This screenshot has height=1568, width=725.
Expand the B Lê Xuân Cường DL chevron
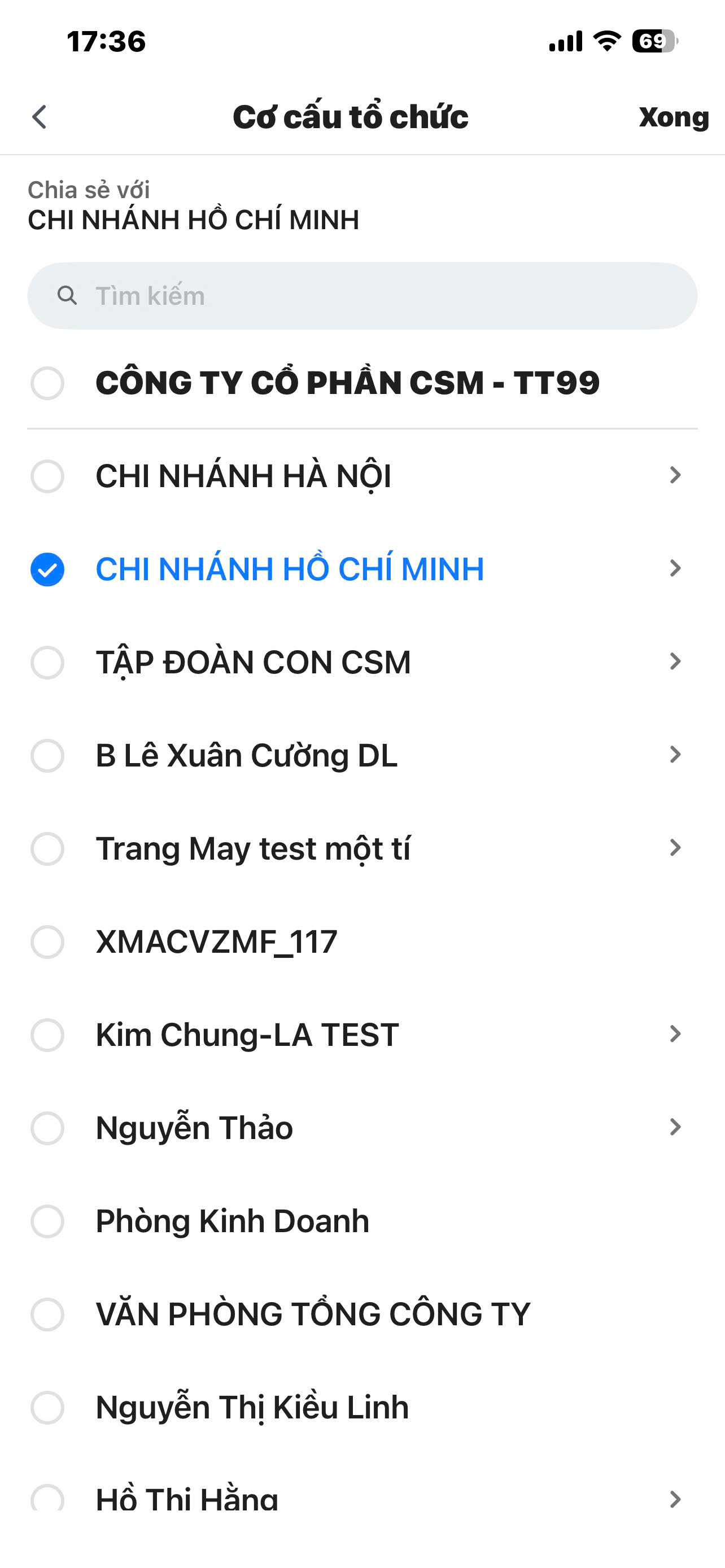tap(675, 755)
